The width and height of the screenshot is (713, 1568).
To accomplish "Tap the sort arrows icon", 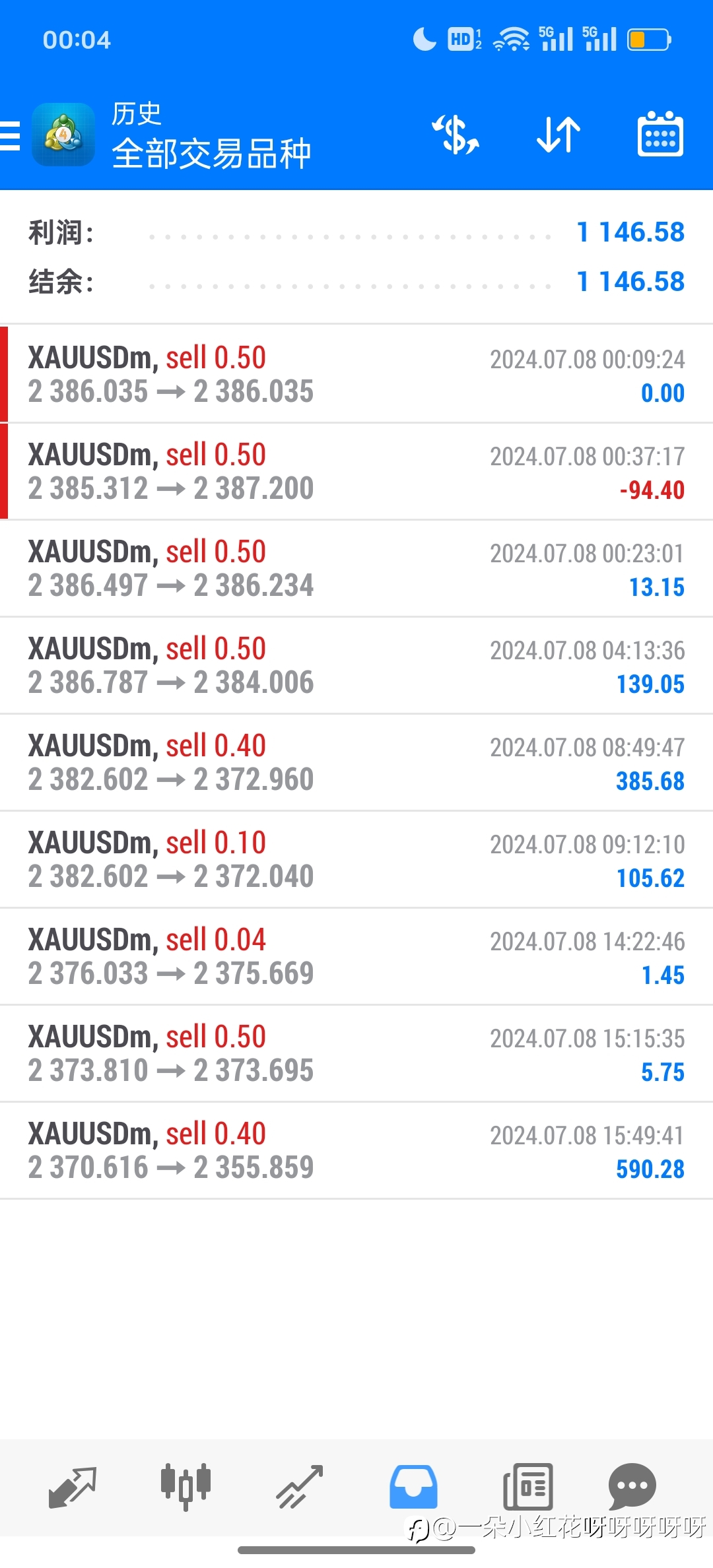I will pyautogui.click(x=559, y=135).
